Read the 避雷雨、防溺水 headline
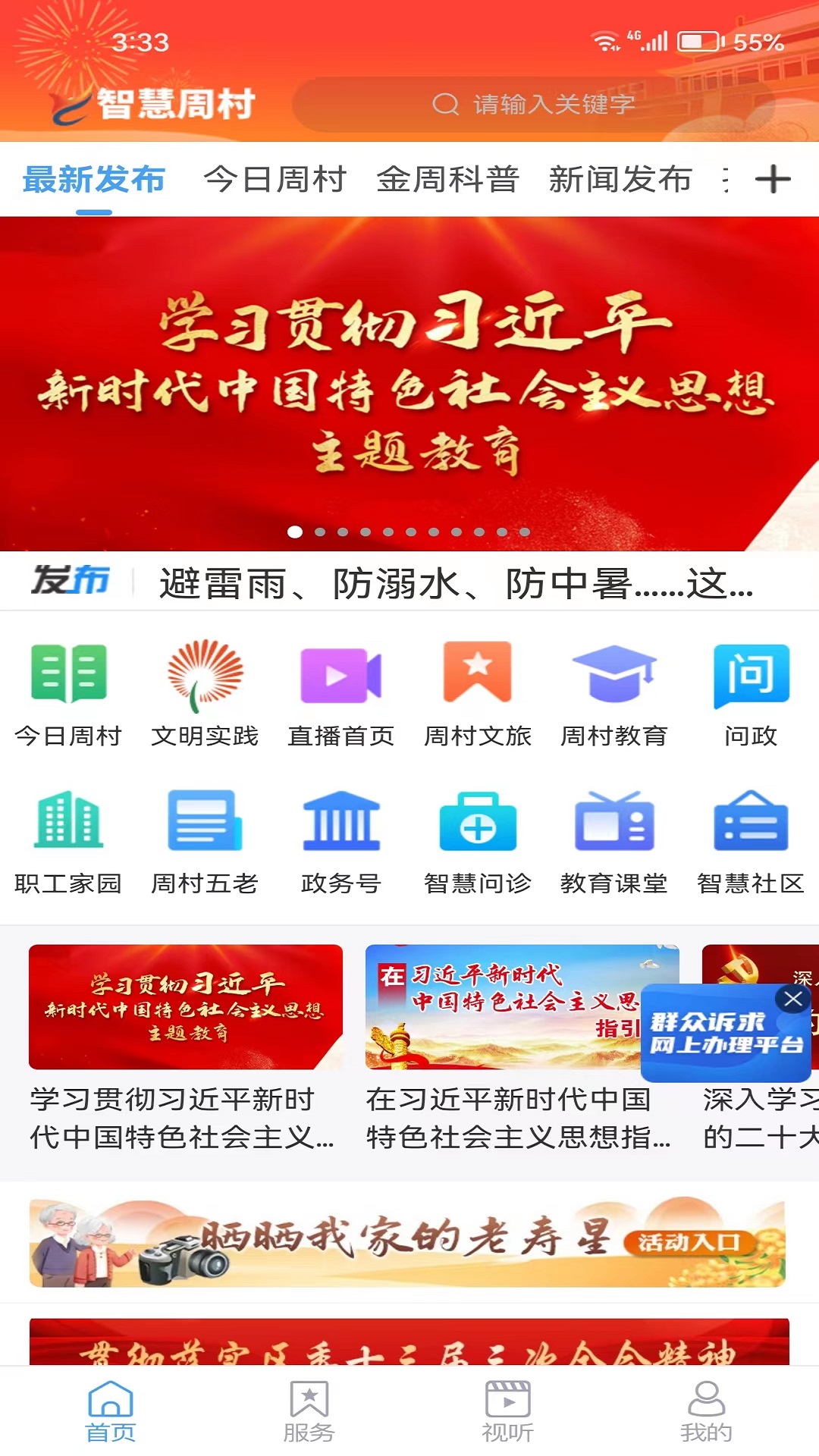This screenshot has height=1456, width=819. [455, 584]
